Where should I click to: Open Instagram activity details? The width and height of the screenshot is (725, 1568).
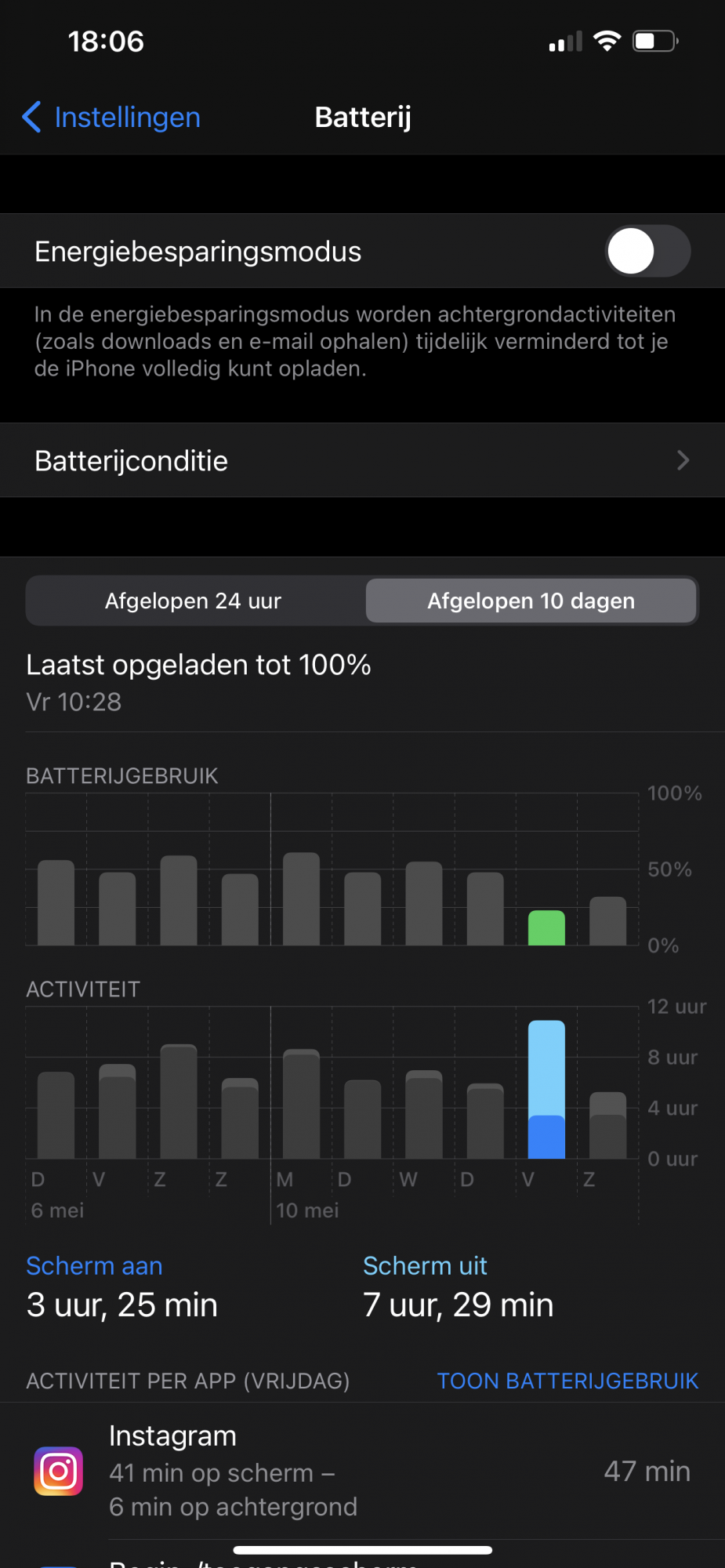coord(362,1471)
